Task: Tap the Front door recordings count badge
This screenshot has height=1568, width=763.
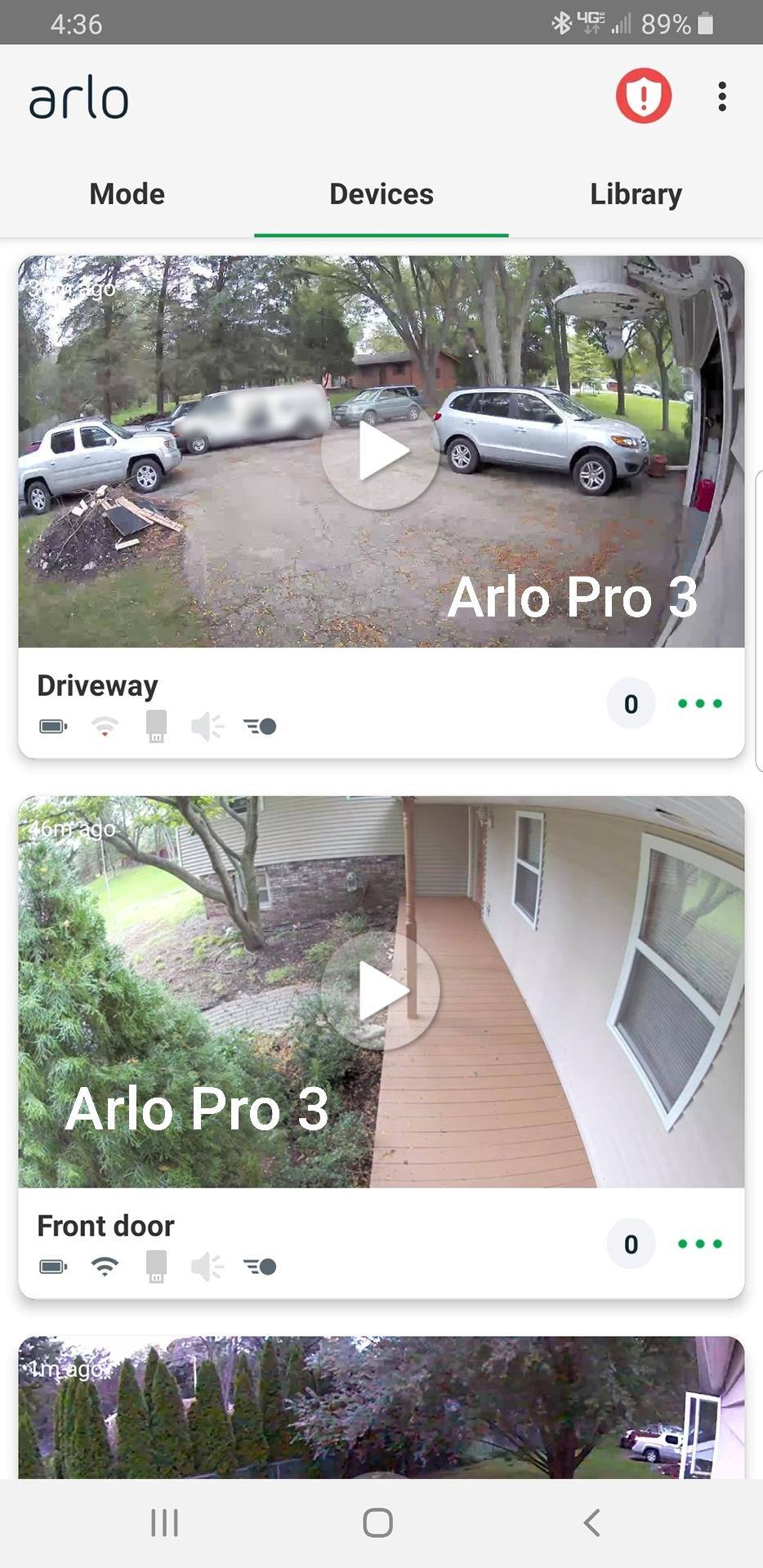Action: tap(631, 1244)
